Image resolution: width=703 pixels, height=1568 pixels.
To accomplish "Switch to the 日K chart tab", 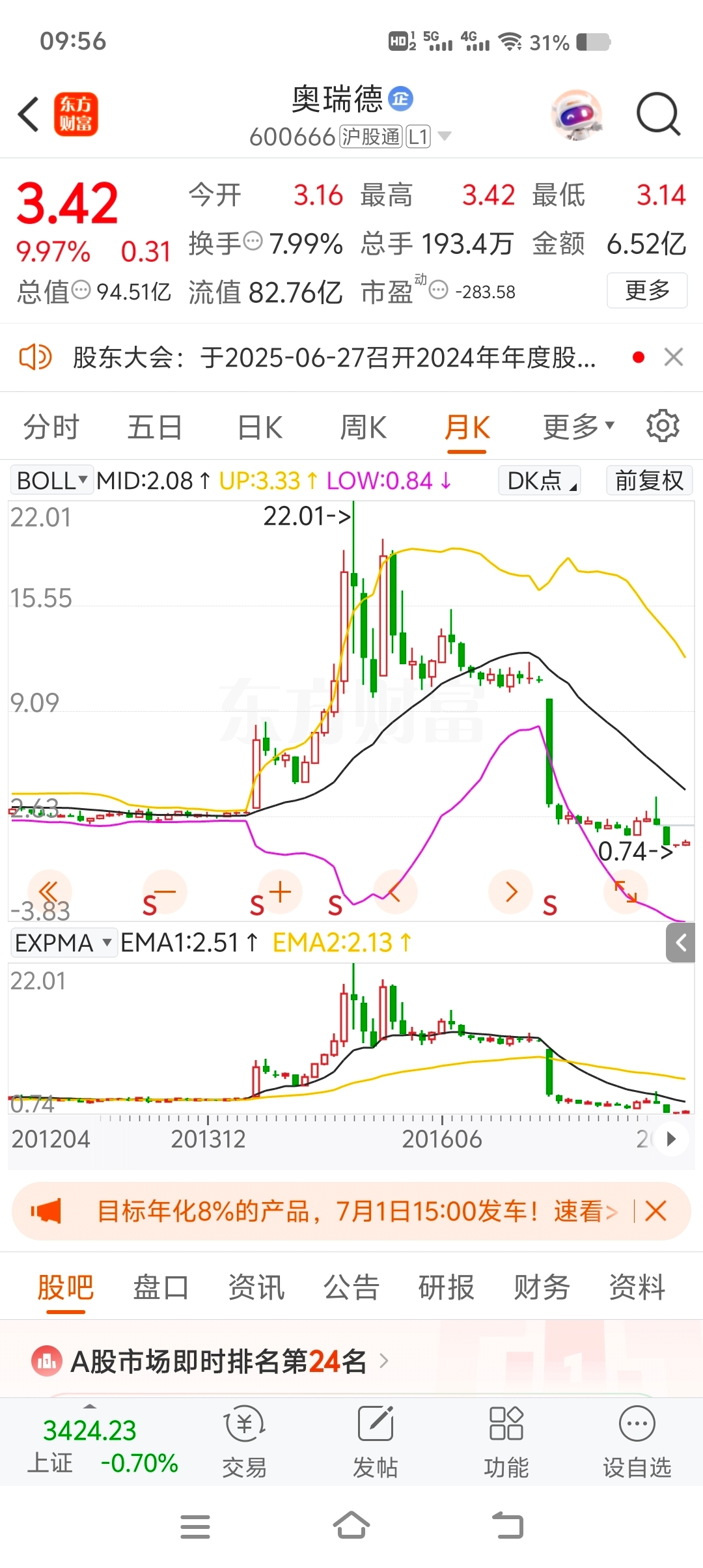I will tap(260, 428).
